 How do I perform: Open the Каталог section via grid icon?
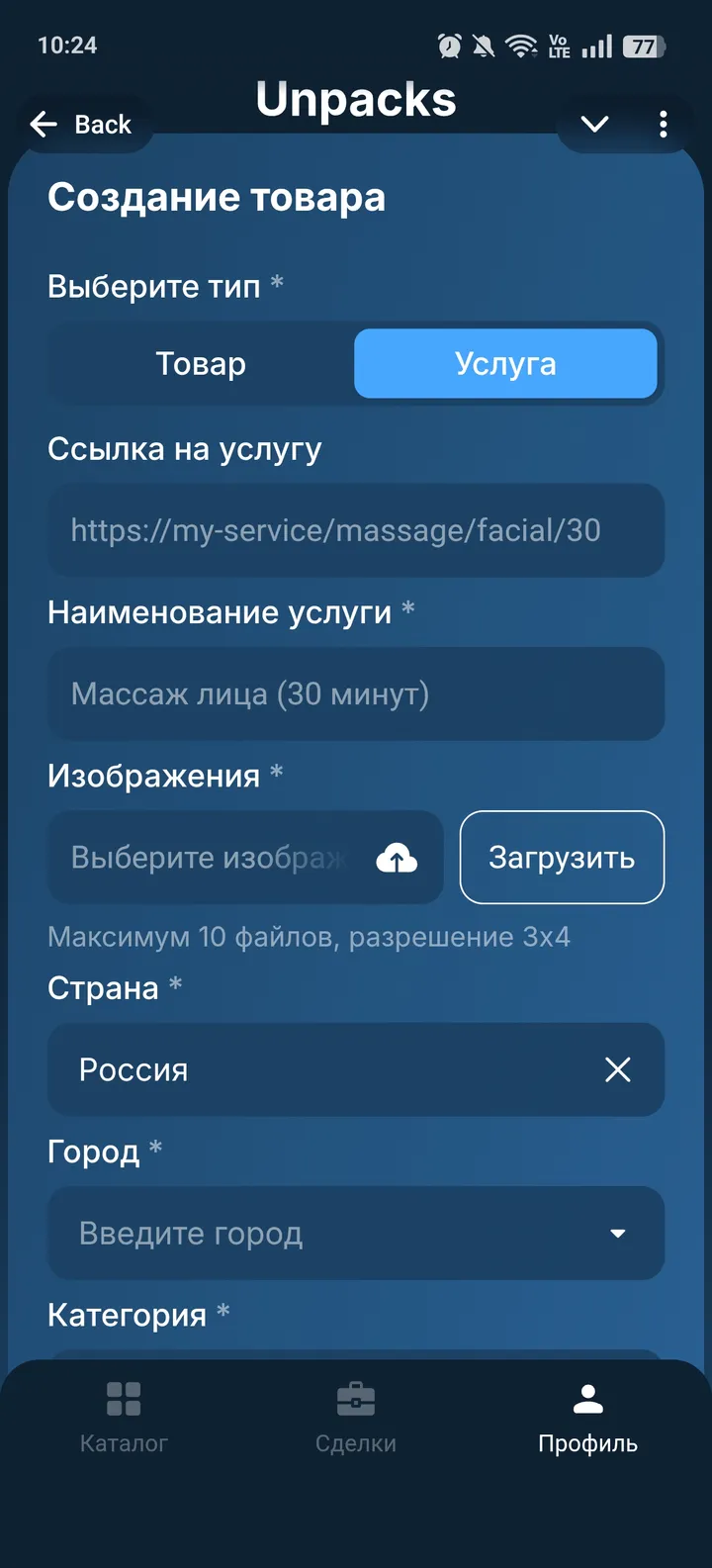click(124, 1398)
